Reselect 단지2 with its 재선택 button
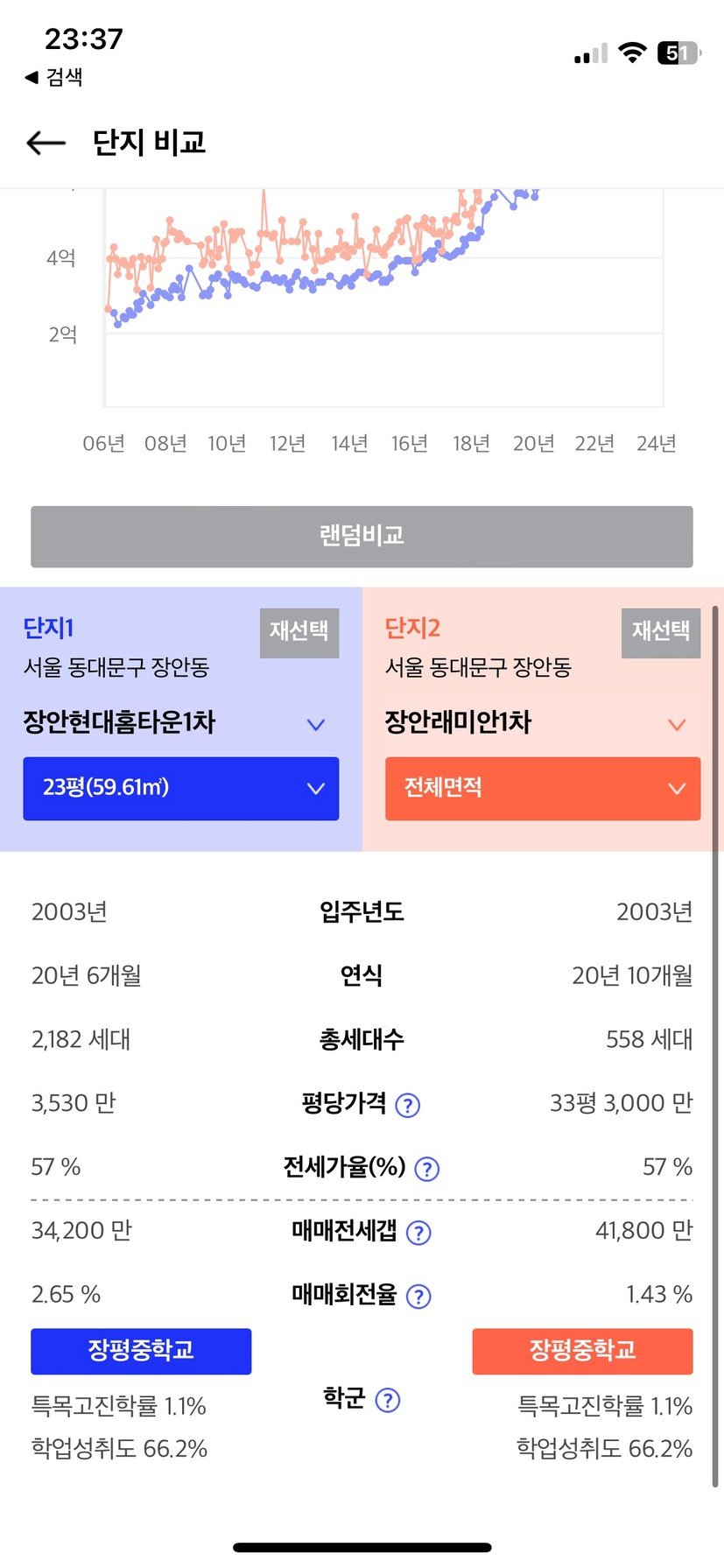The height and width of the screenshot is (1568, 724). coord(661,632)
